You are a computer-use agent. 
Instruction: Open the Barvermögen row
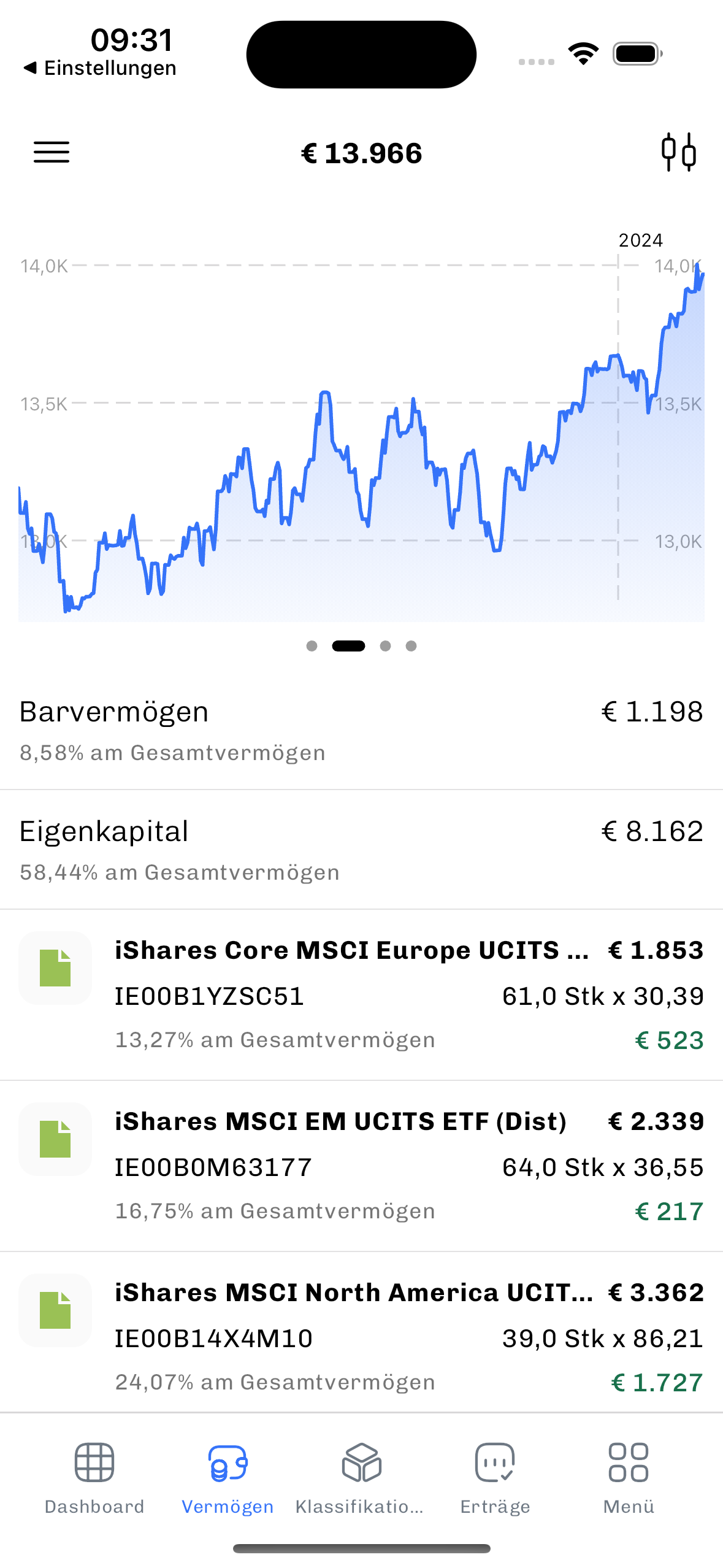pos(361,730)
